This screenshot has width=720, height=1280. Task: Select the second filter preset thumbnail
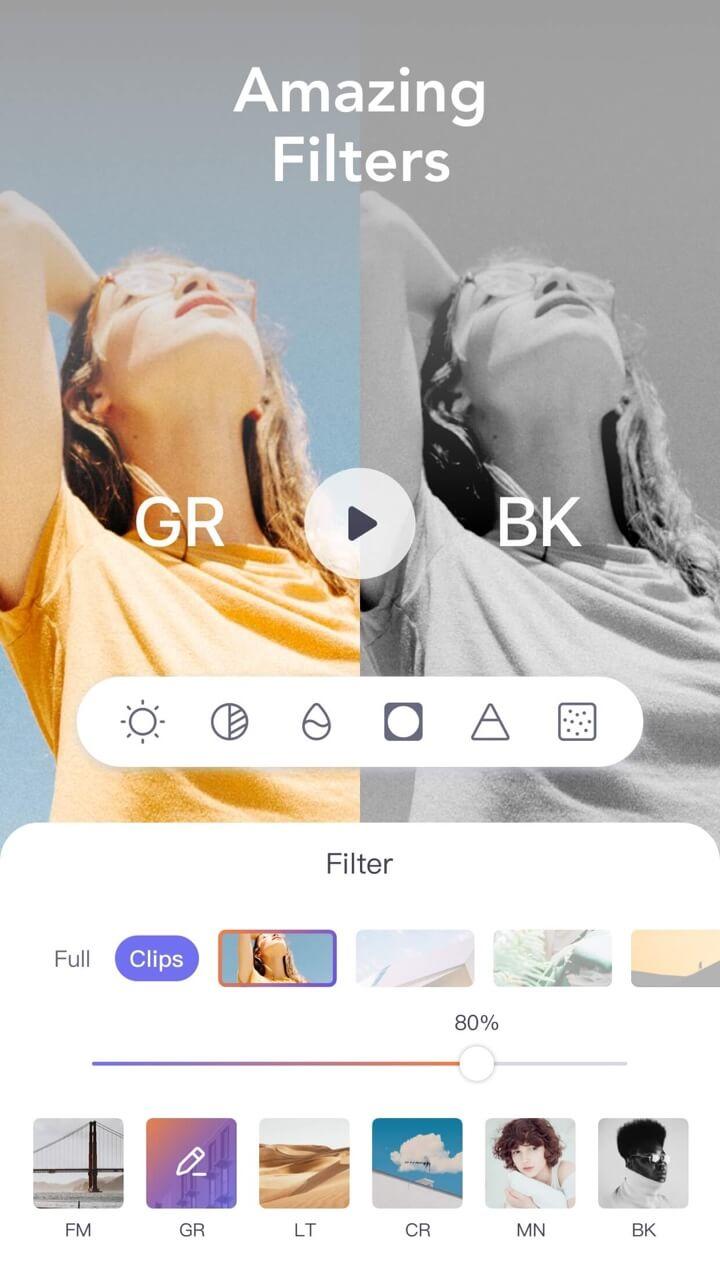[x=415, y=957]
